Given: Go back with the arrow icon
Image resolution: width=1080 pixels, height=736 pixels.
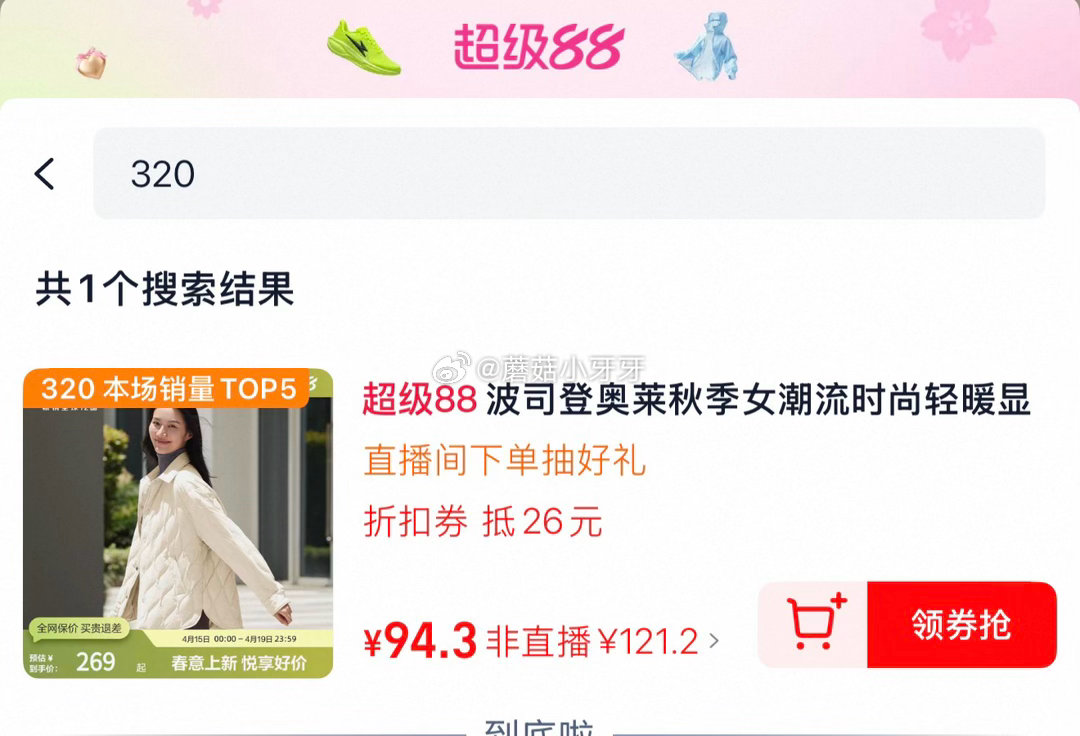Looking at the screenshot, I should (x=44, y=174).
